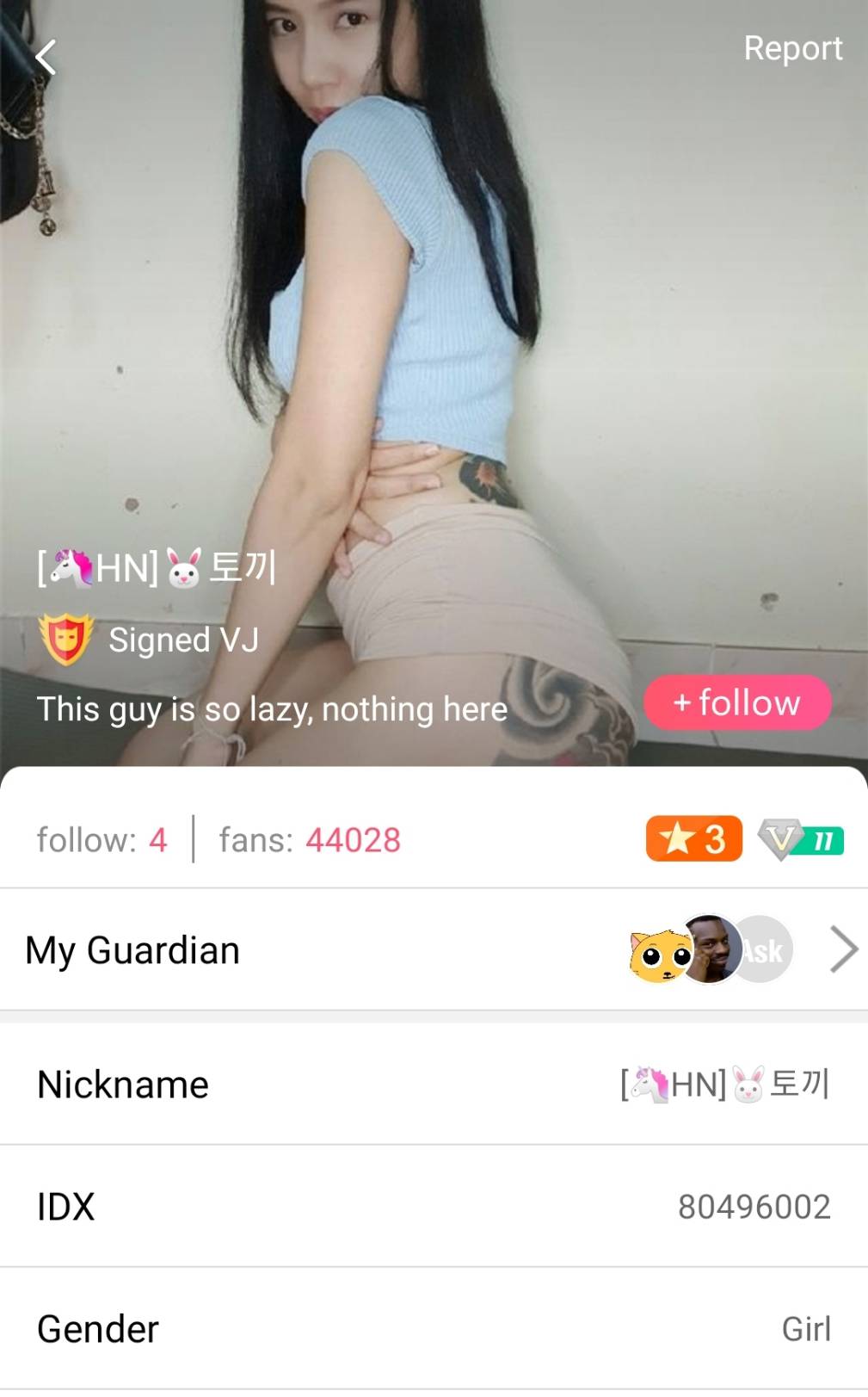Image resolution: width=868 pixels, height=1397 pixels.
Task: Go back using the arrow icon
Action: (x=46, y=58)
